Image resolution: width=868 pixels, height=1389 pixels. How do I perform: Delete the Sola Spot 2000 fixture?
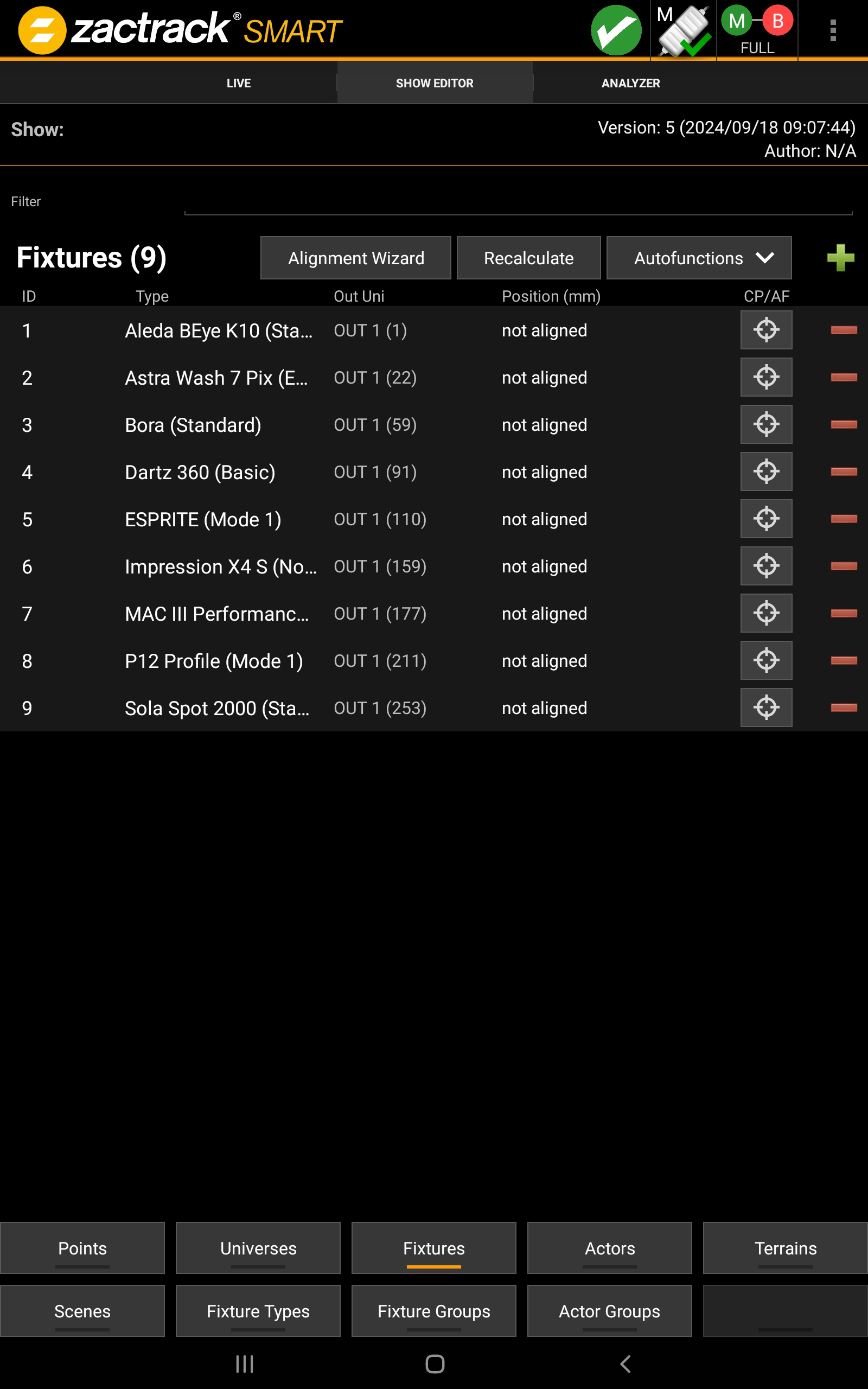[843, 708]
